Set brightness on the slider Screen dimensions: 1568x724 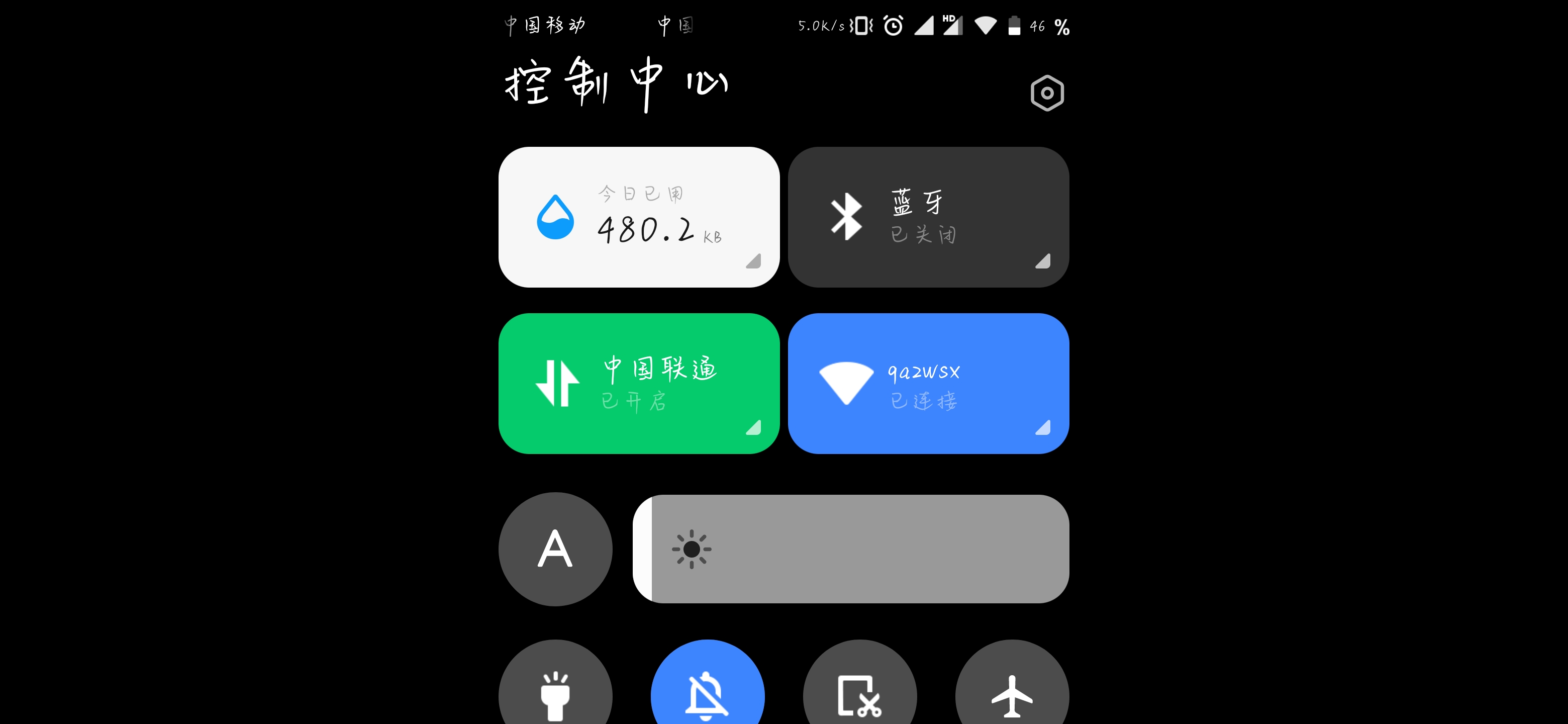pyautogui.click(x=851, y=549)
